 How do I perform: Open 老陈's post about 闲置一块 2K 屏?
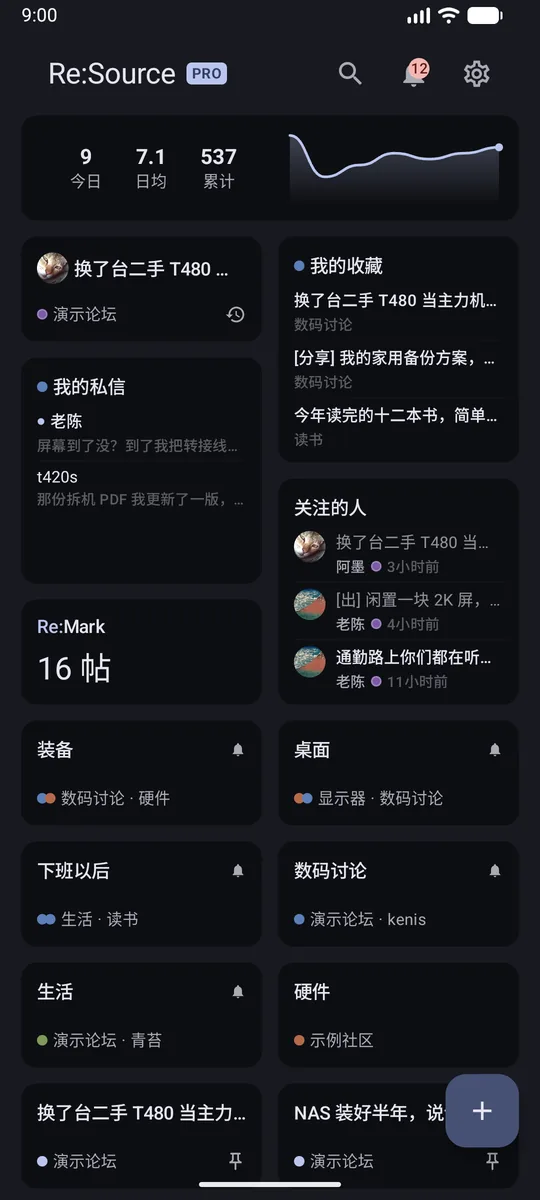pyautogui.click(x=397, y=611)
